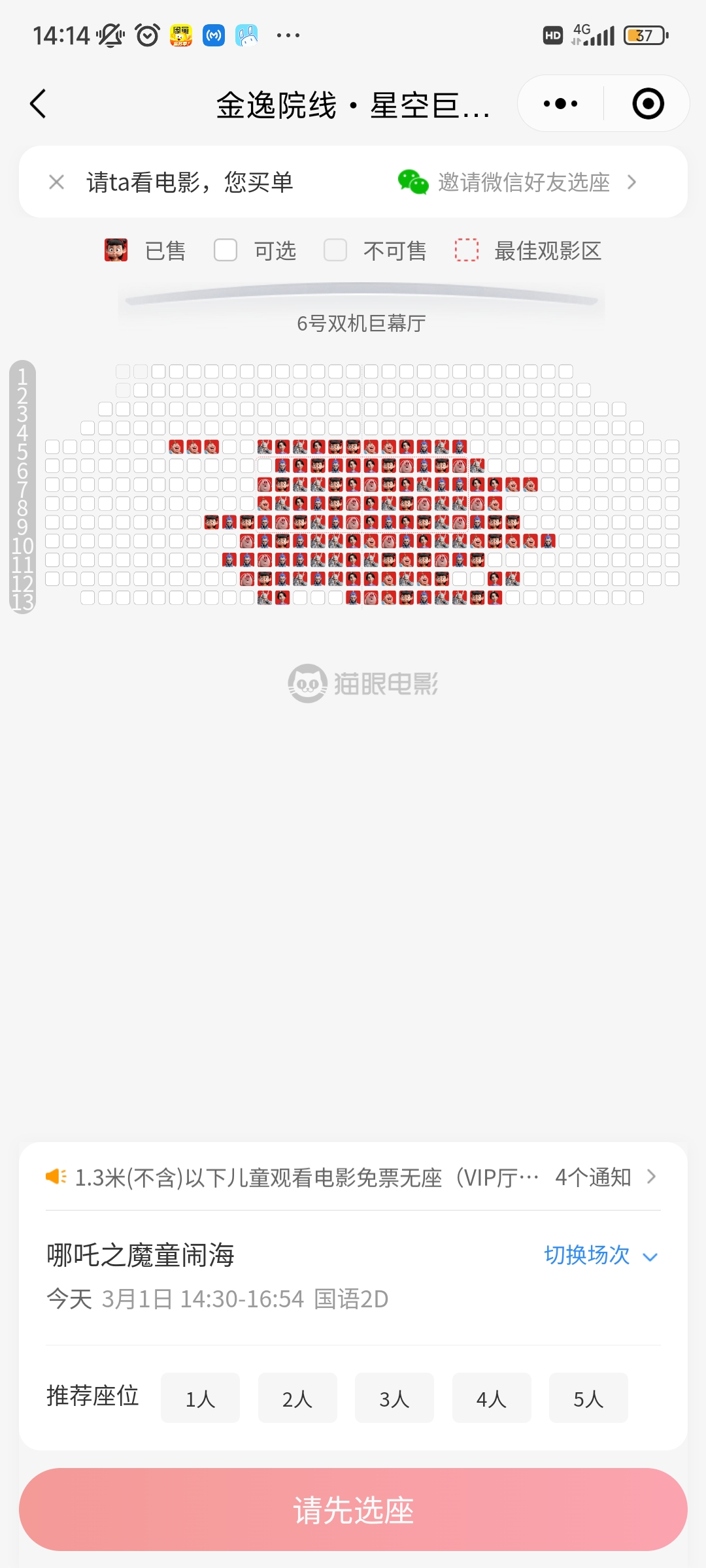
Task: Get recommended seats for 5人
Action: [x=588, y=1398]
